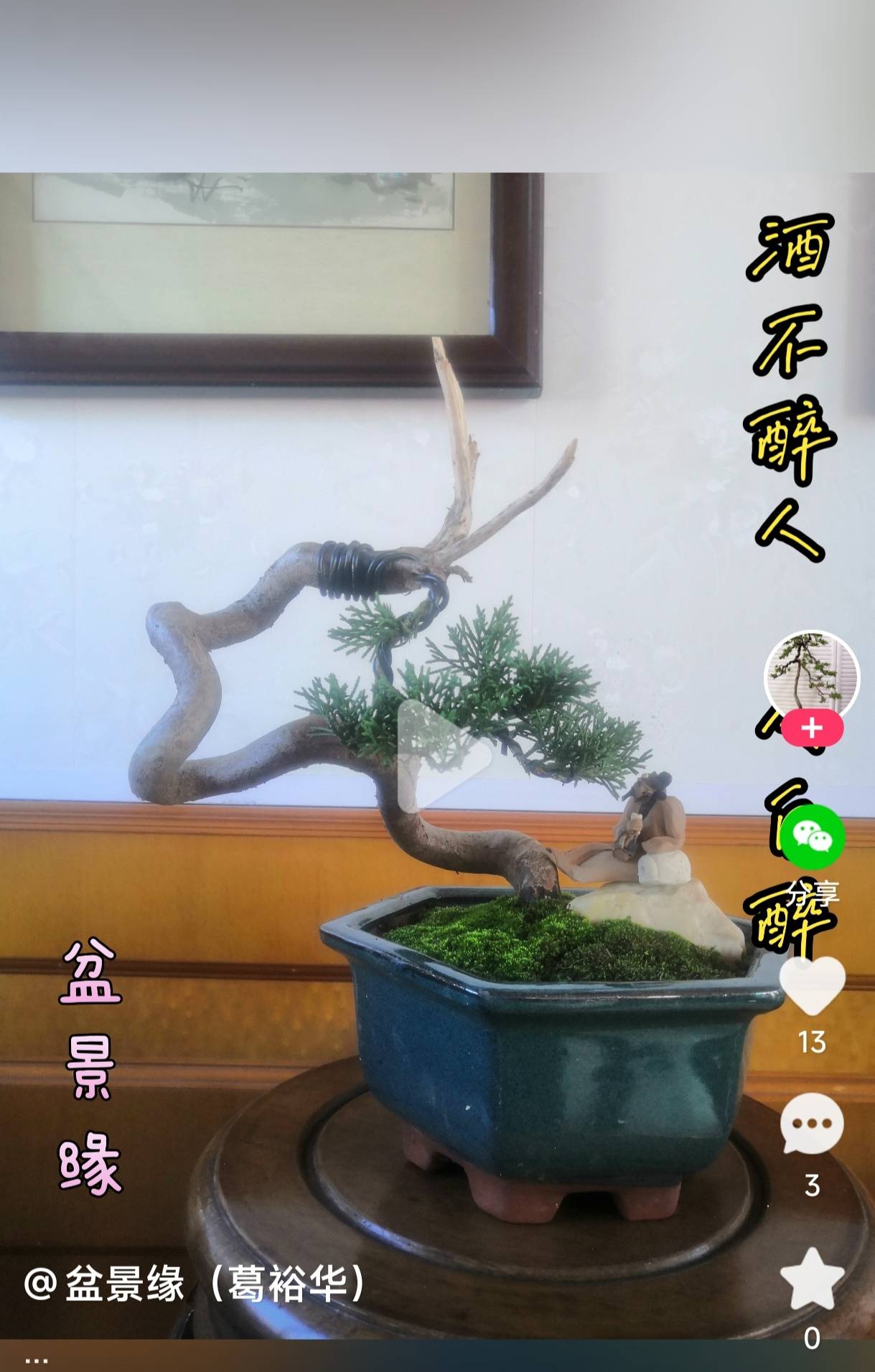
Task: Follow the creator via the plus button
Action: [x=812, y=729]
